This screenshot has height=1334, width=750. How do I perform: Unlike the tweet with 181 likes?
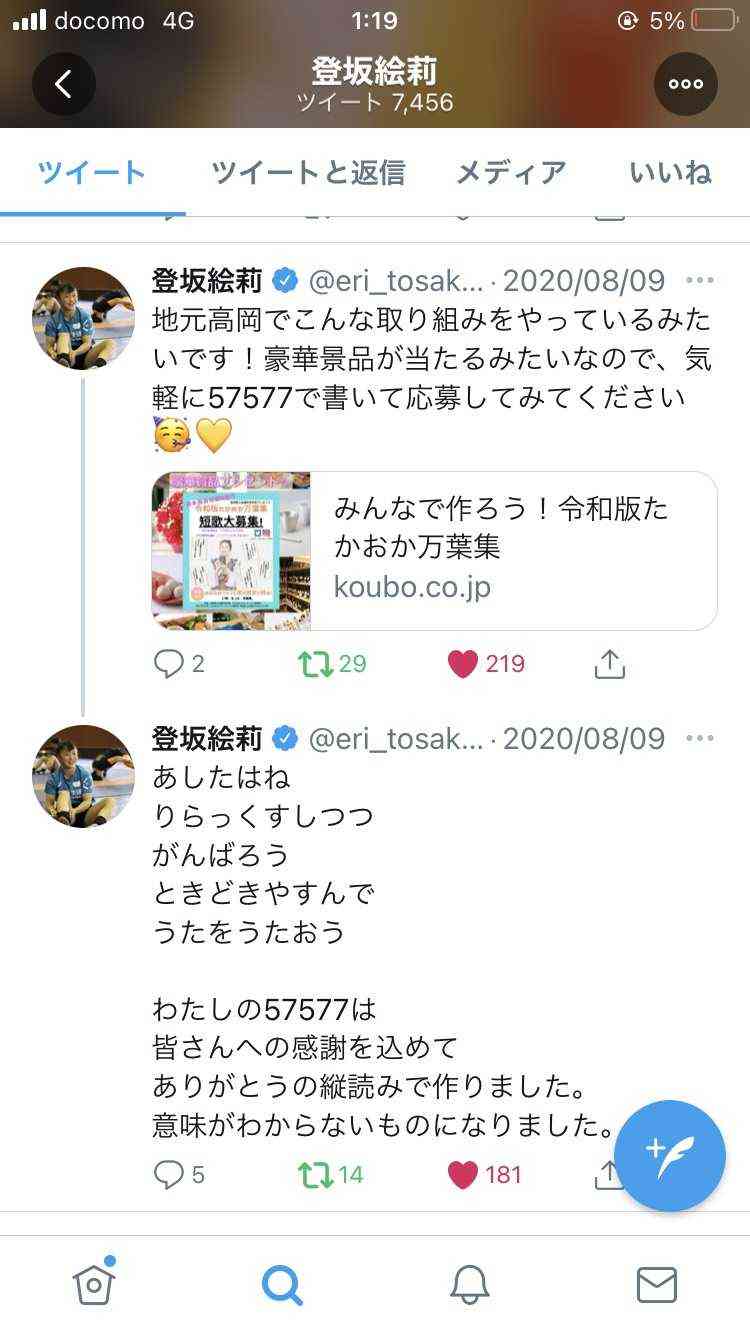(462, 1174)
